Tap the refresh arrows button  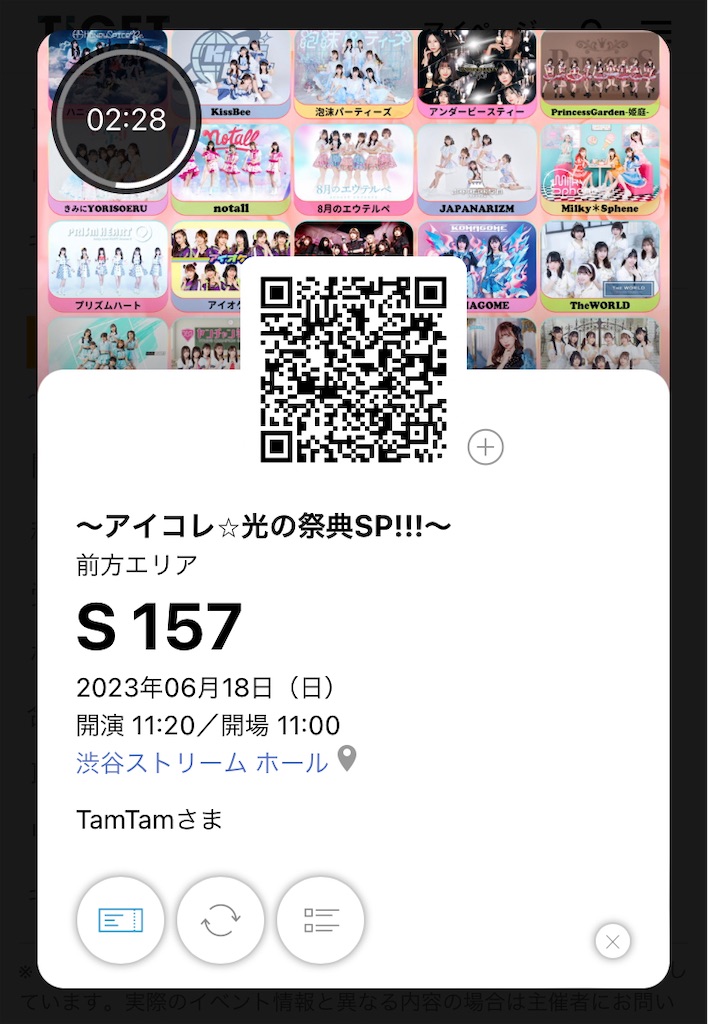coord(220,920)
